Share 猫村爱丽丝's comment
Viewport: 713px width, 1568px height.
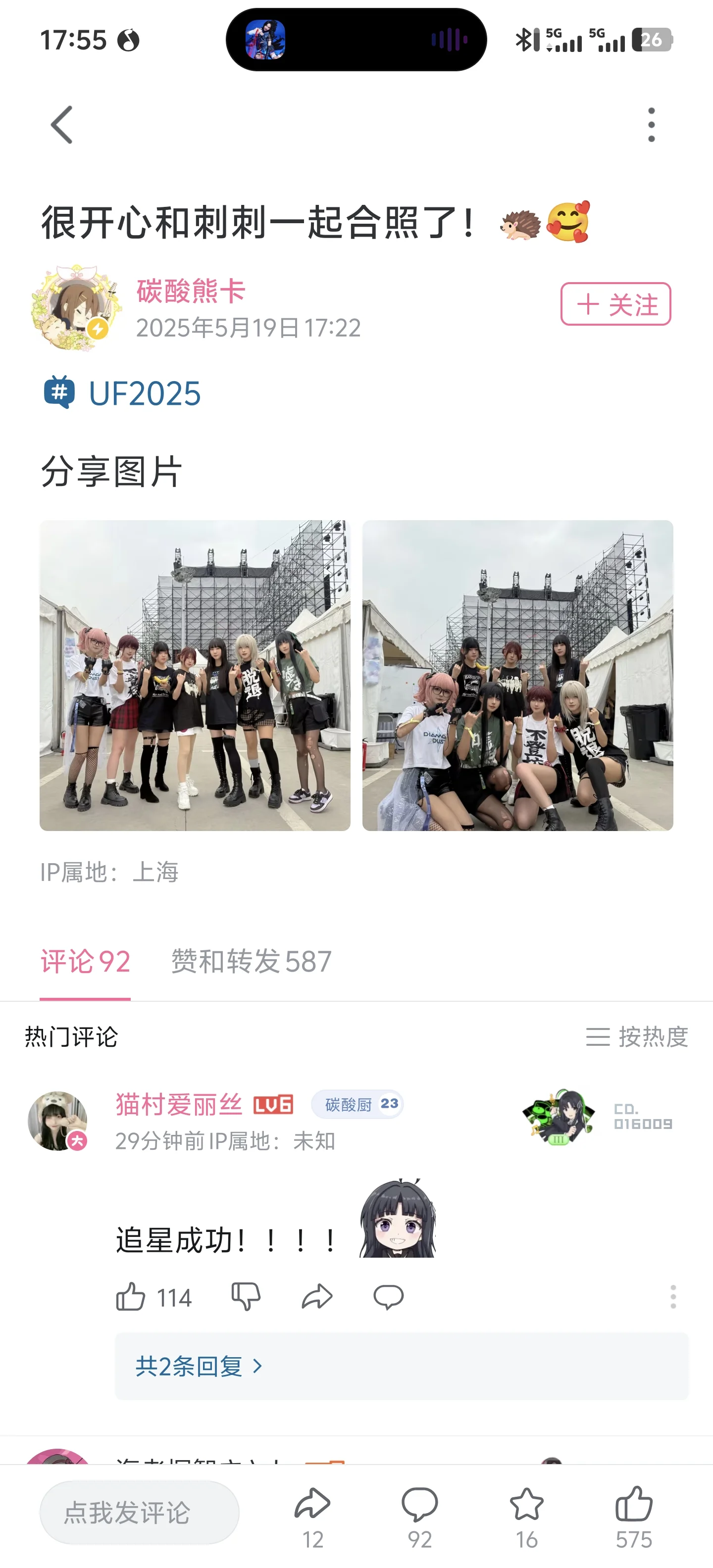tap(317, 1297)
